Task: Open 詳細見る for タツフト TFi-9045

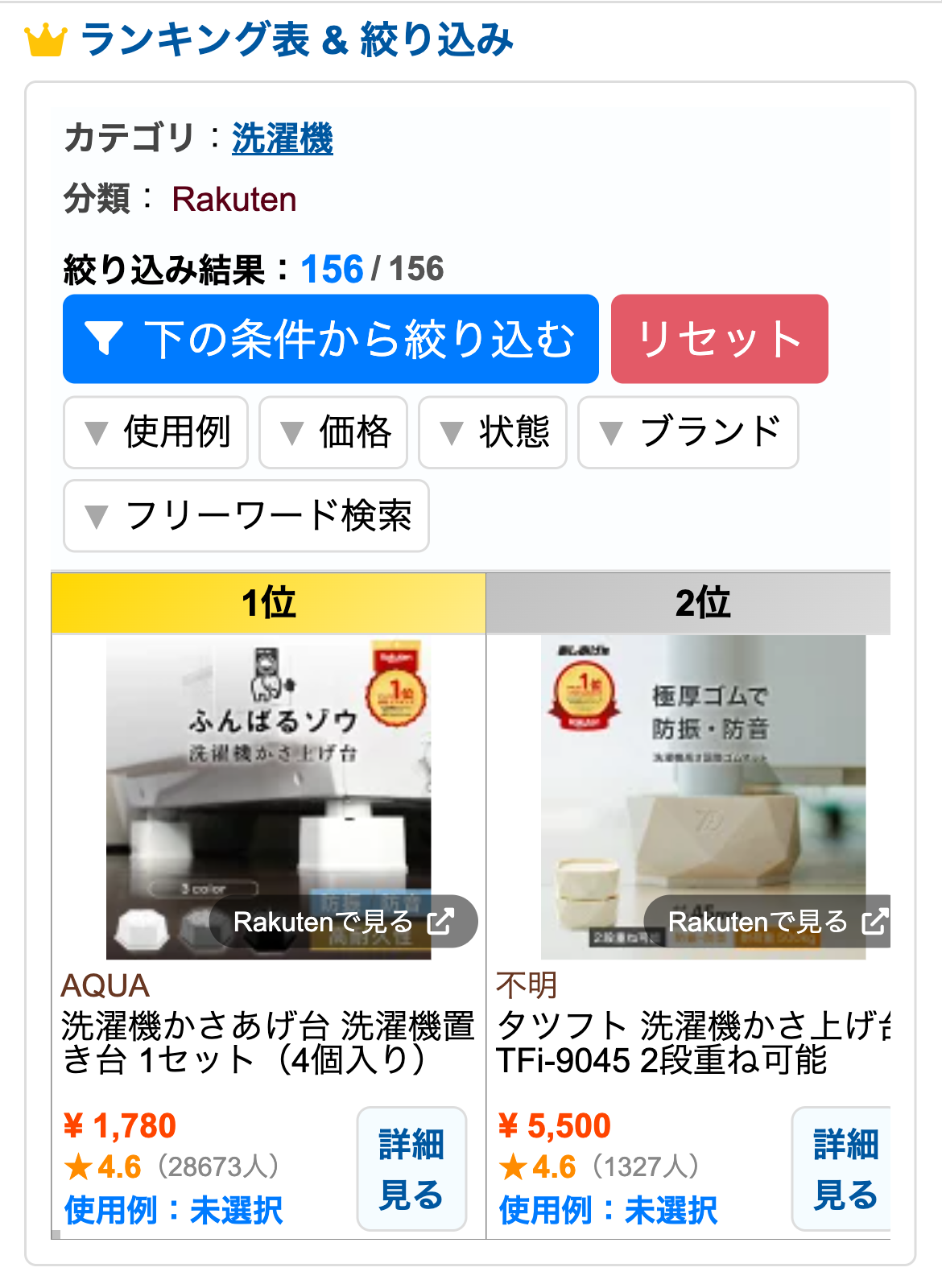Action: 844,1169
